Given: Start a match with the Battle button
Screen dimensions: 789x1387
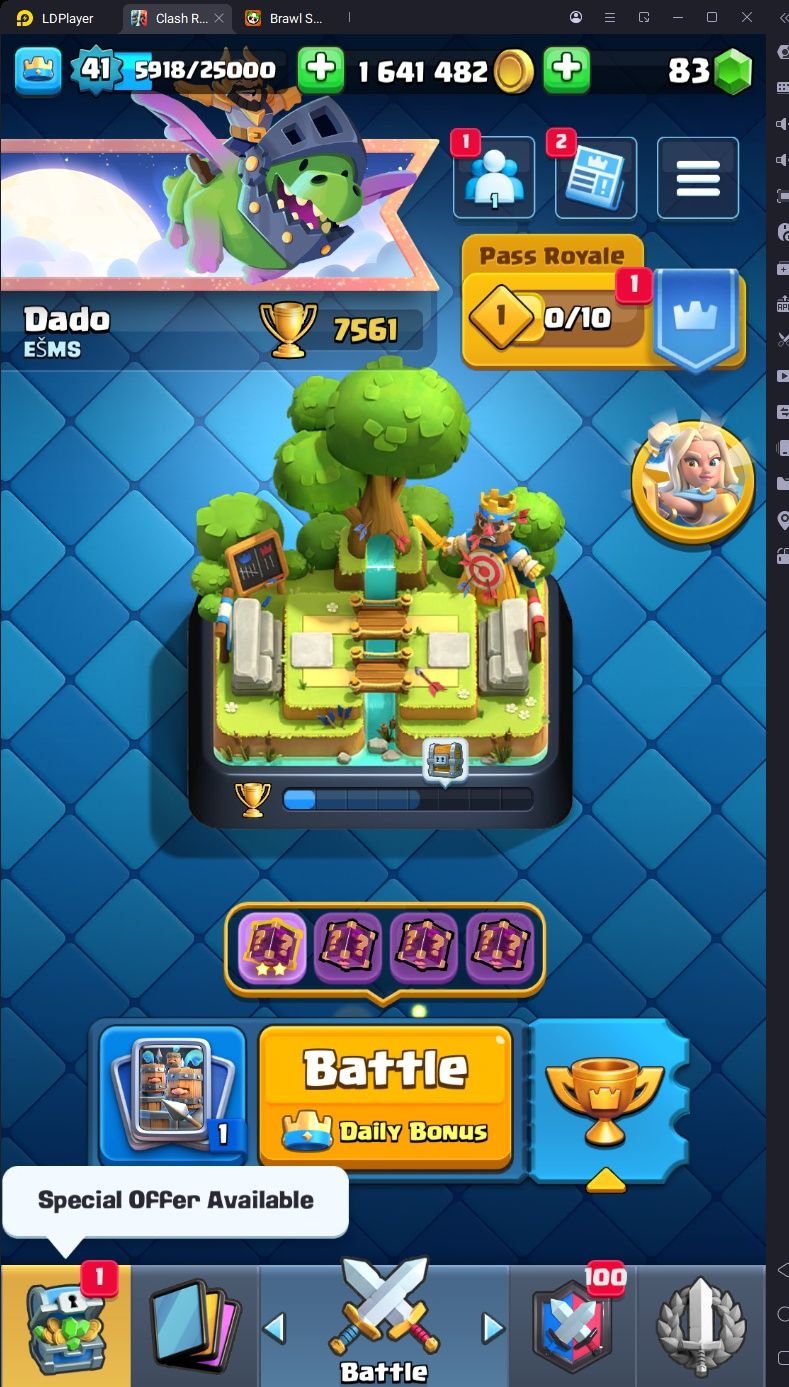Looking at the screenshot, I should tap(385, 1095).
